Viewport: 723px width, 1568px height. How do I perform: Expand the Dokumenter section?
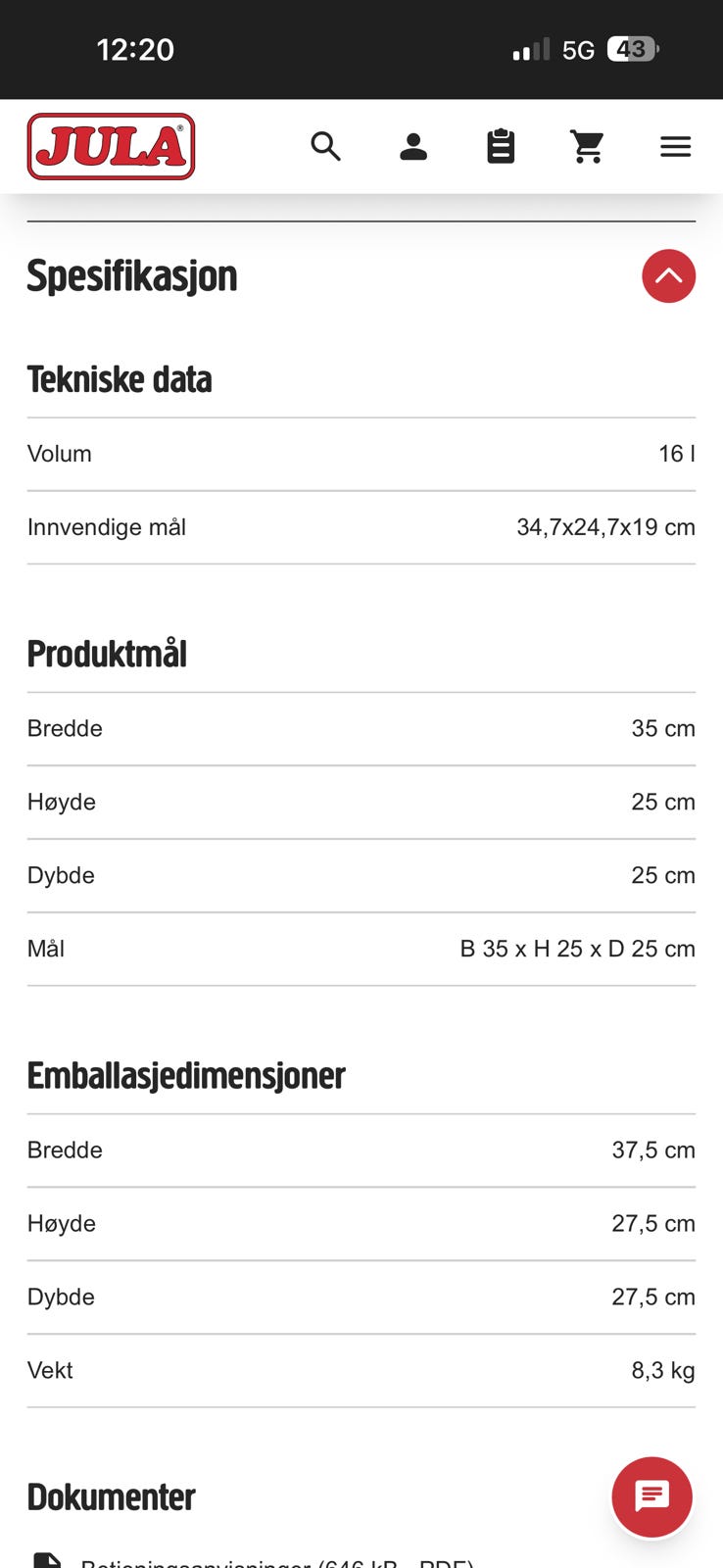tap(111, 1496)
